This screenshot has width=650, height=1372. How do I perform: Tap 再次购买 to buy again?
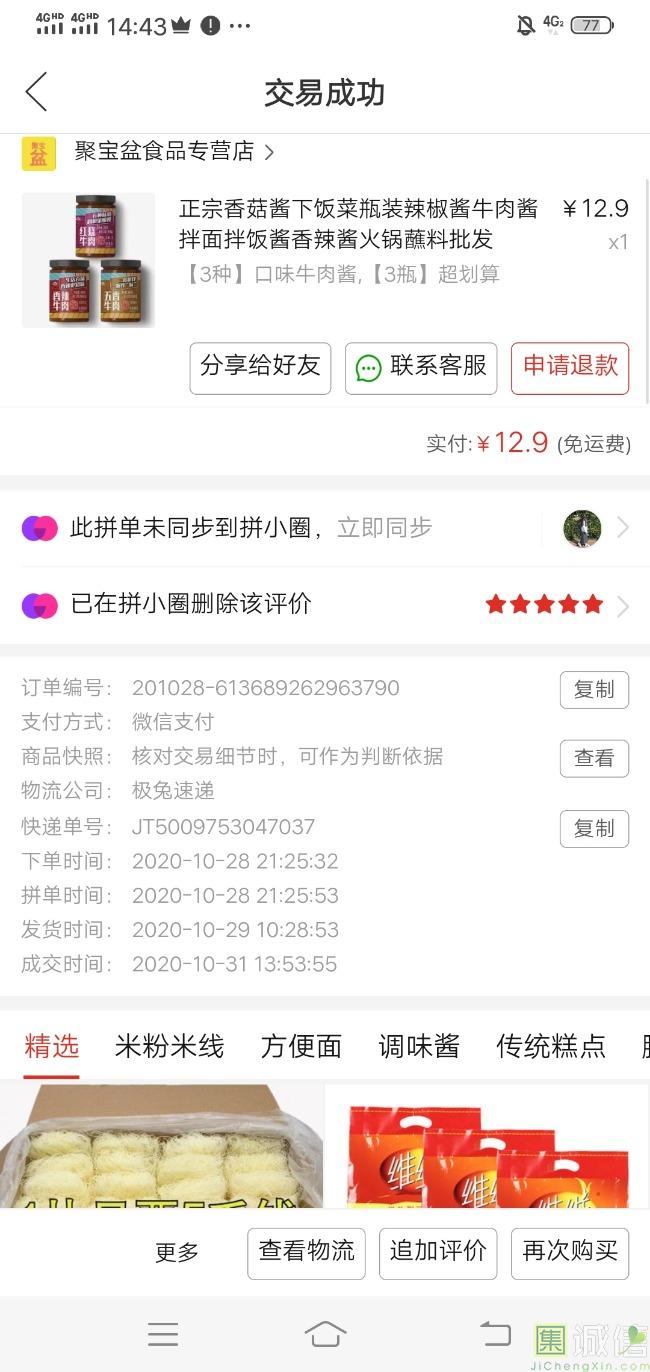(x=570, y=1252)
